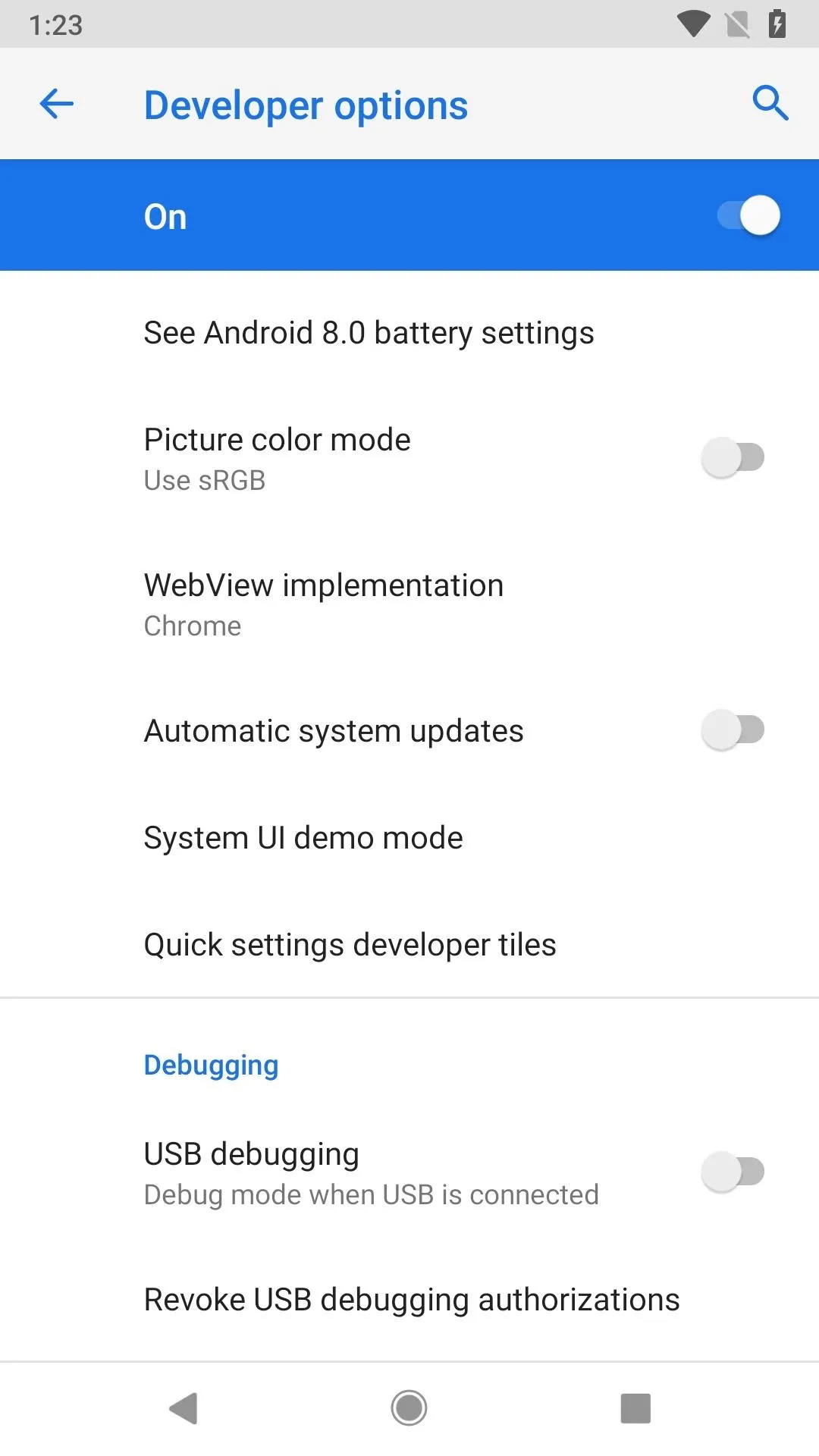Open System UI demo mode
The image size is (819, 1456).
[409, 838]
